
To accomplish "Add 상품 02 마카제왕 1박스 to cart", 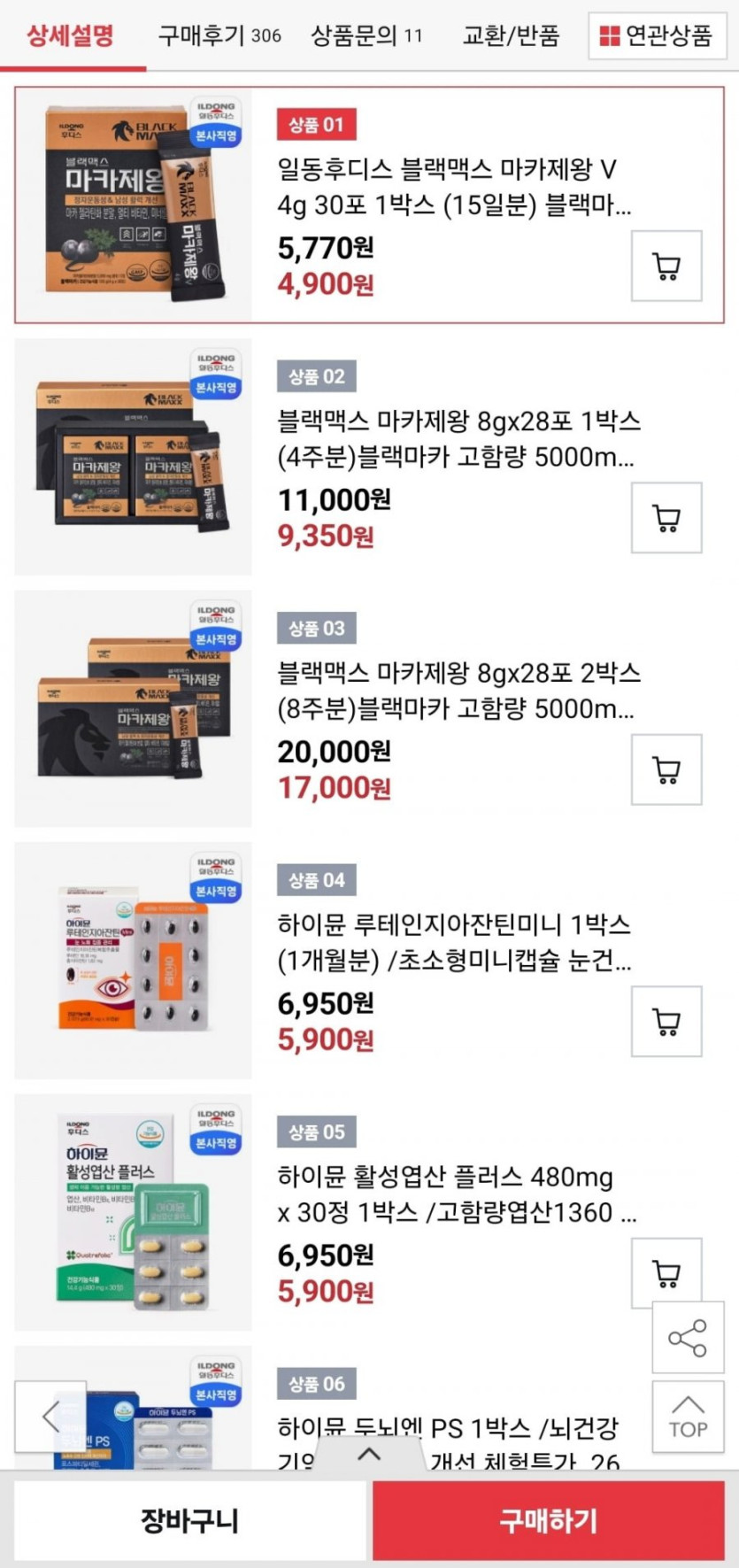I will tap(666, 518).
